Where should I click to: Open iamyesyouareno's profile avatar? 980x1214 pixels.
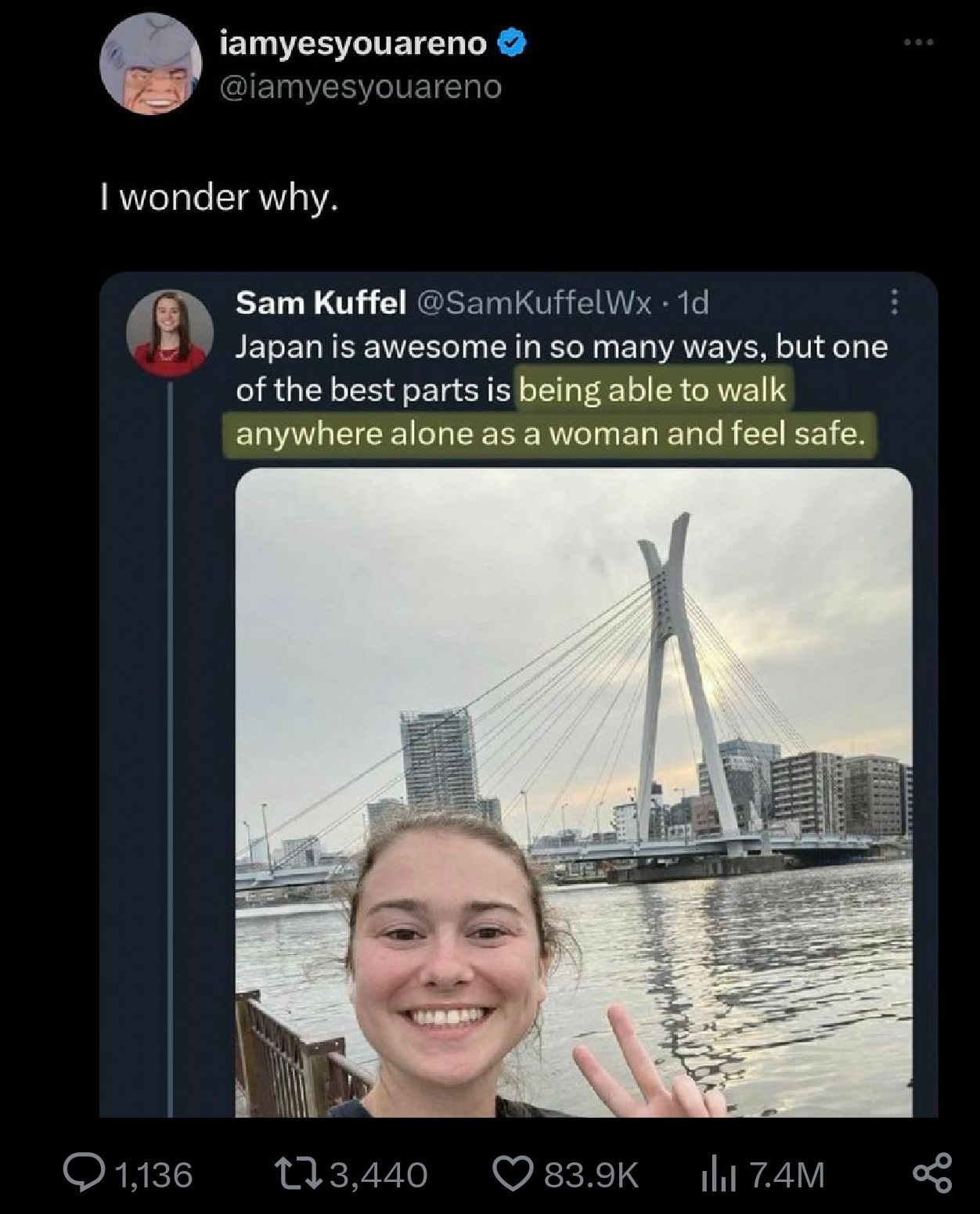coord(150,64)
